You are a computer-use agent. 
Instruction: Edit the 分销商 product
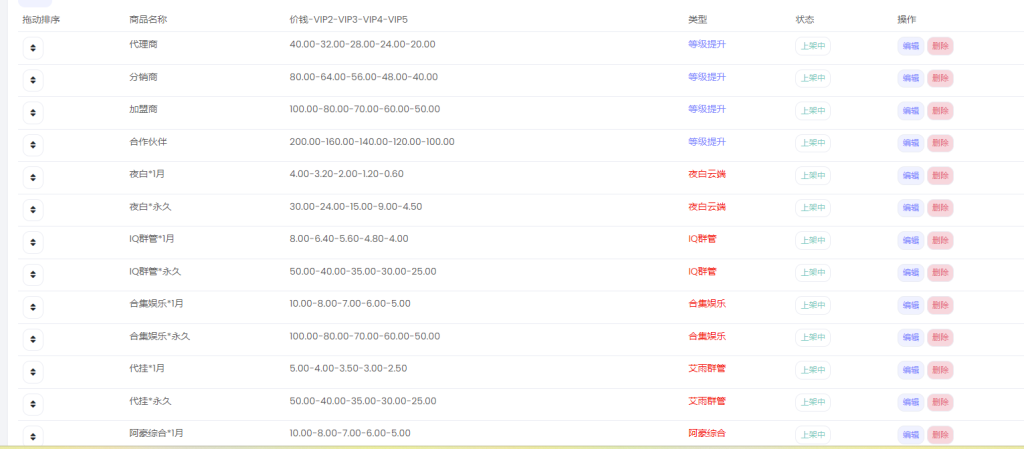pos(910,78)
